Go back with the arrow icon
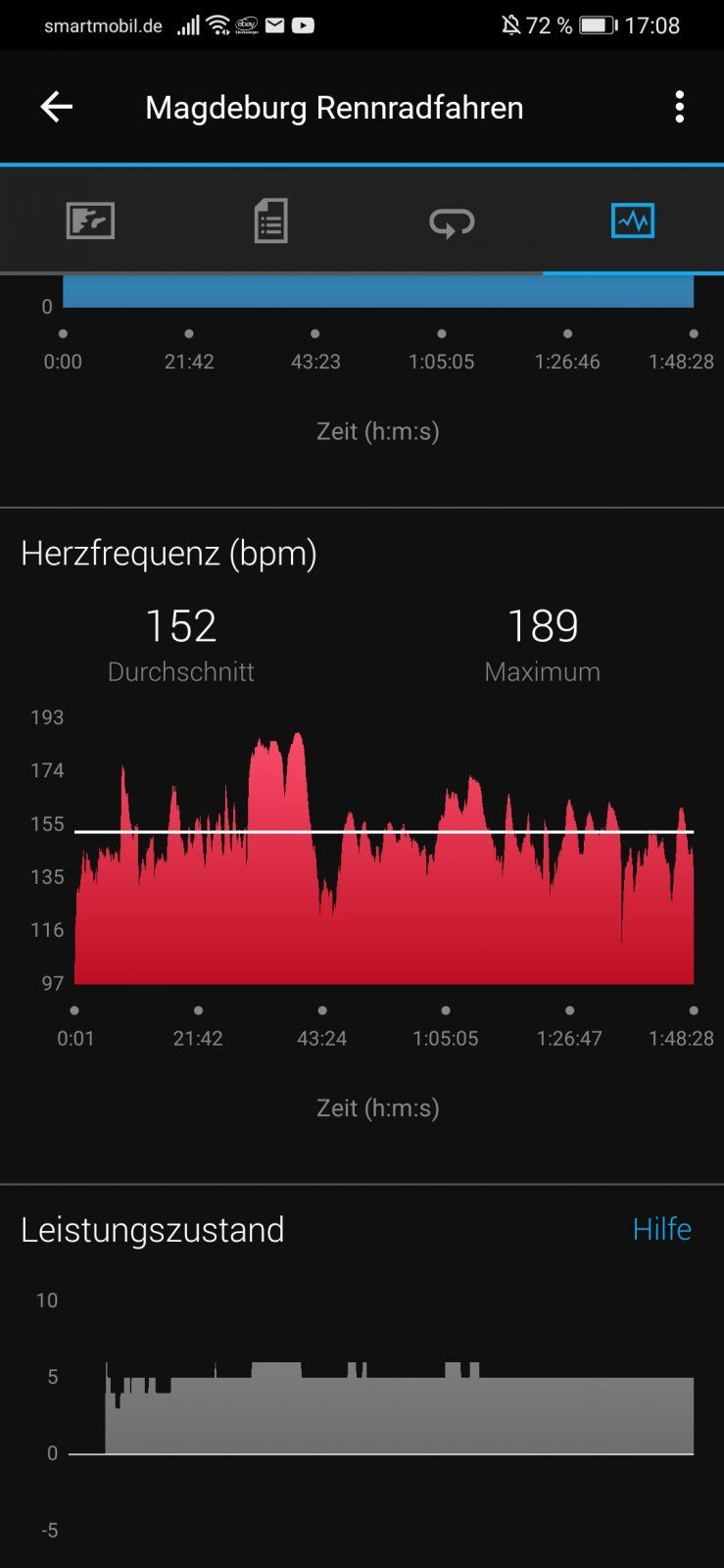Viewport: 724px width, 1568px height. tap(56, 107)
